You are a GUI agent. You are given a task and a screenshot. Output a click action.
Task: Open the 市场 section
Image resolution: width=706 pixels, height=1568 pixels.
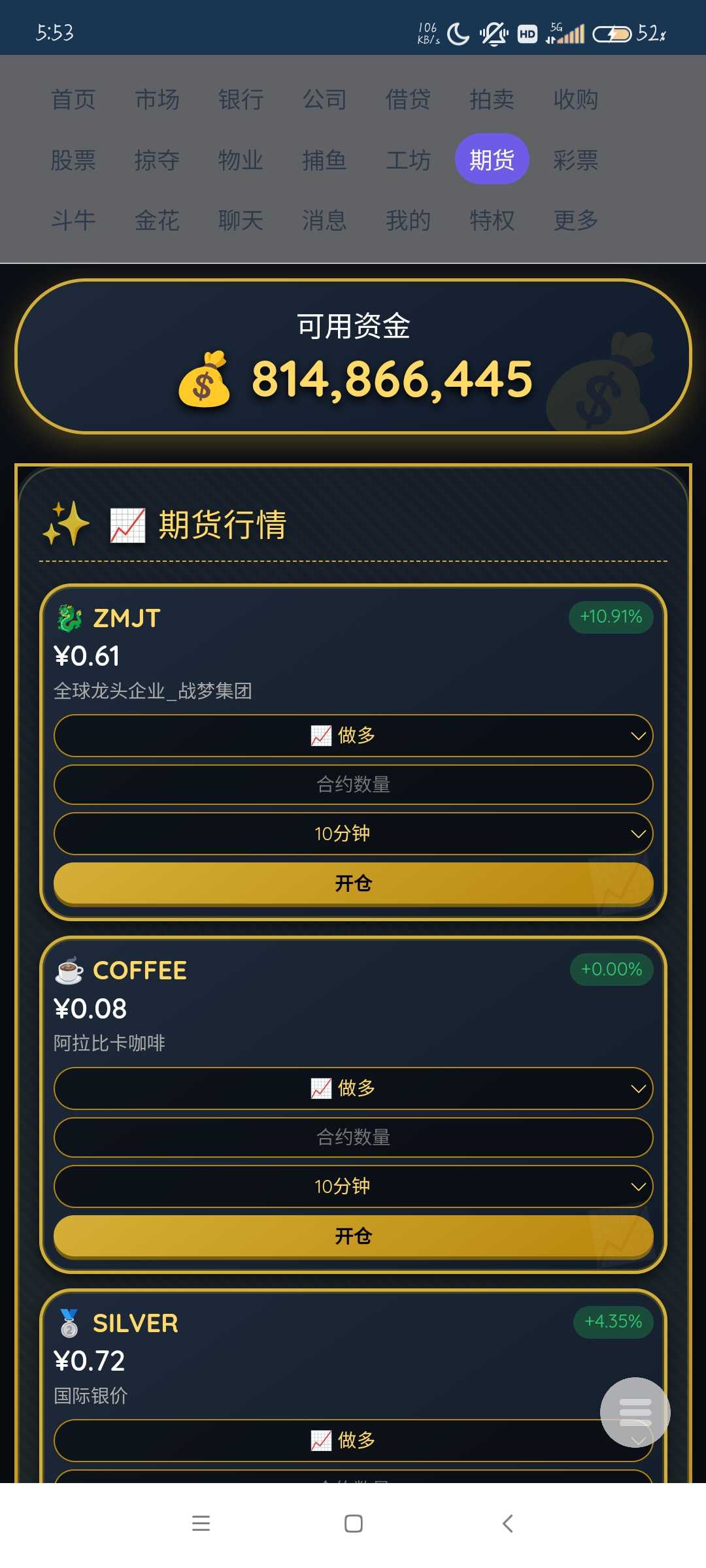(x=157, y=99)
